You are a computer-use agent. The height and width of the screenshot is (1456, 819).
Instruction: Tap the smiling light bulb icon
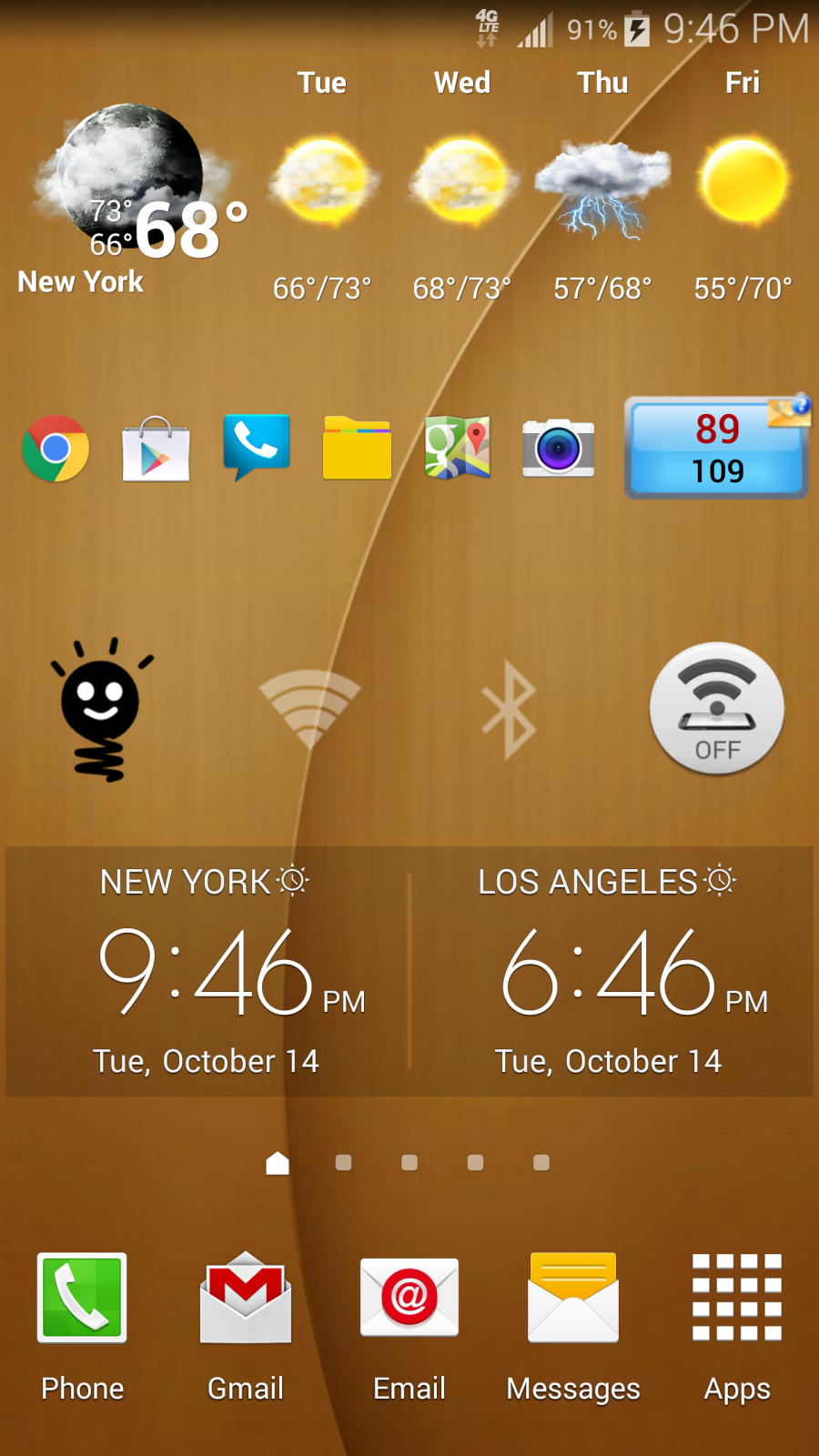coord(100,710)
